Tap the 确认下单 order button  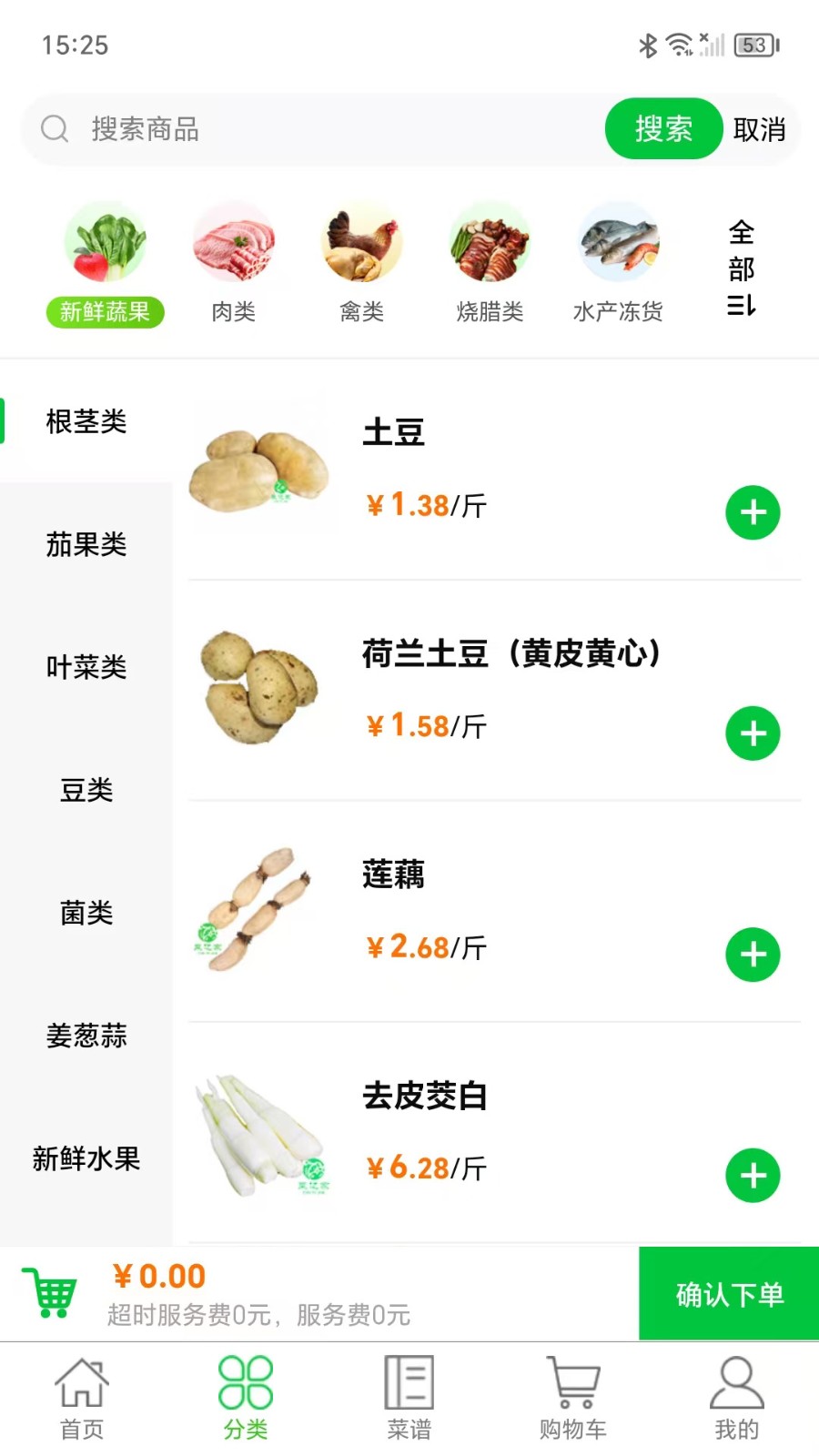point(727,1294)
